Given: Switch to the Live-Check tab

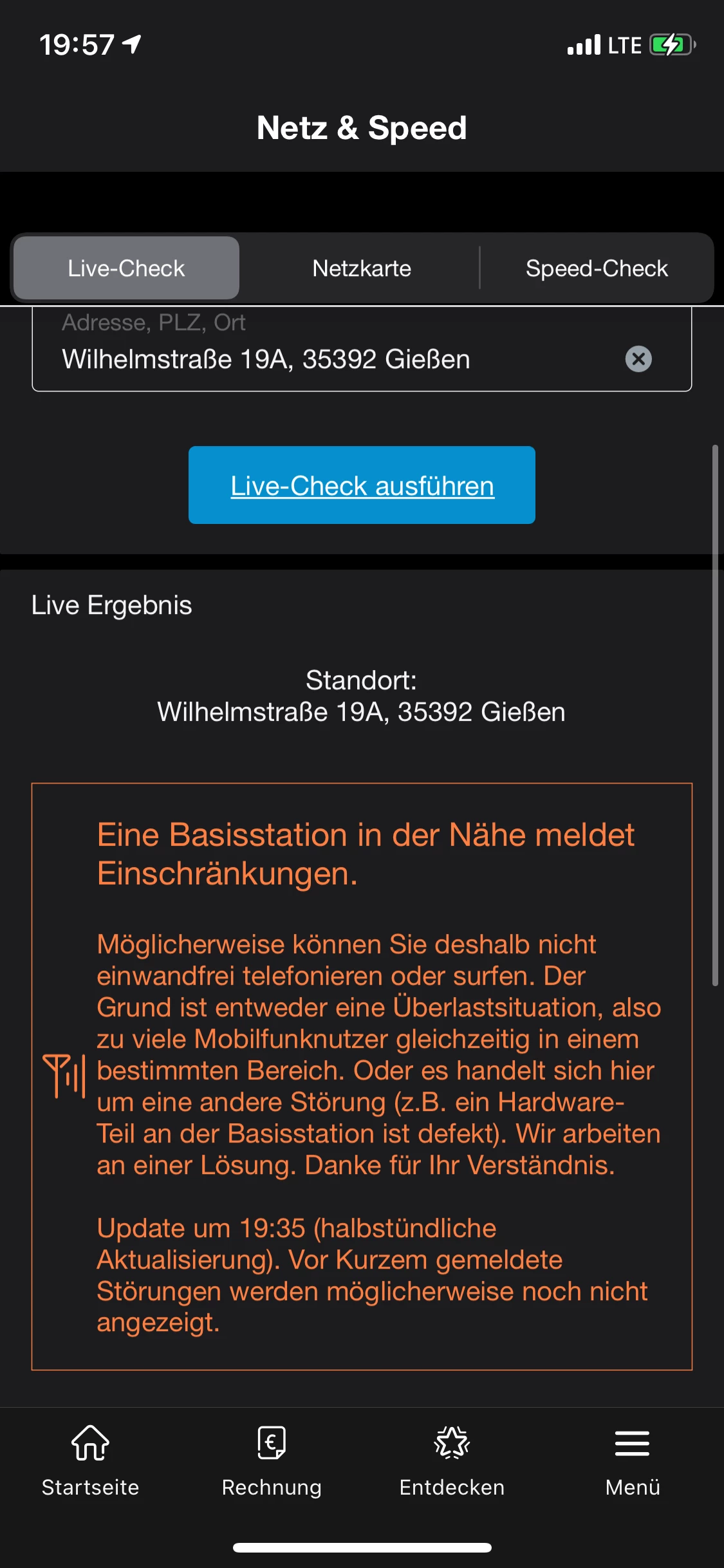Looking at the screenshot, I should 126,268.
